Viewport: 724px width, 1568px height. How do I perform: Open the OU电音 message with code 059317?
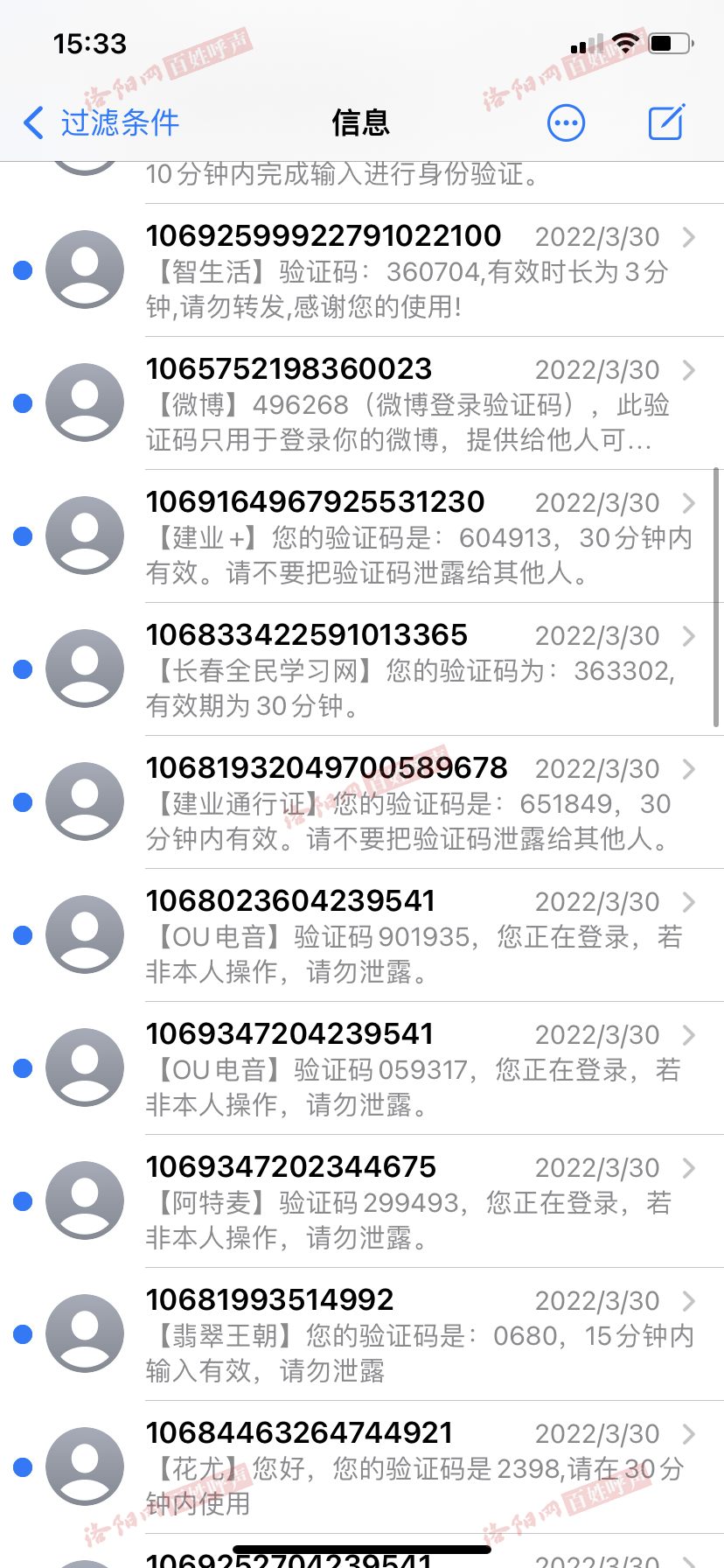point(362,1068)
